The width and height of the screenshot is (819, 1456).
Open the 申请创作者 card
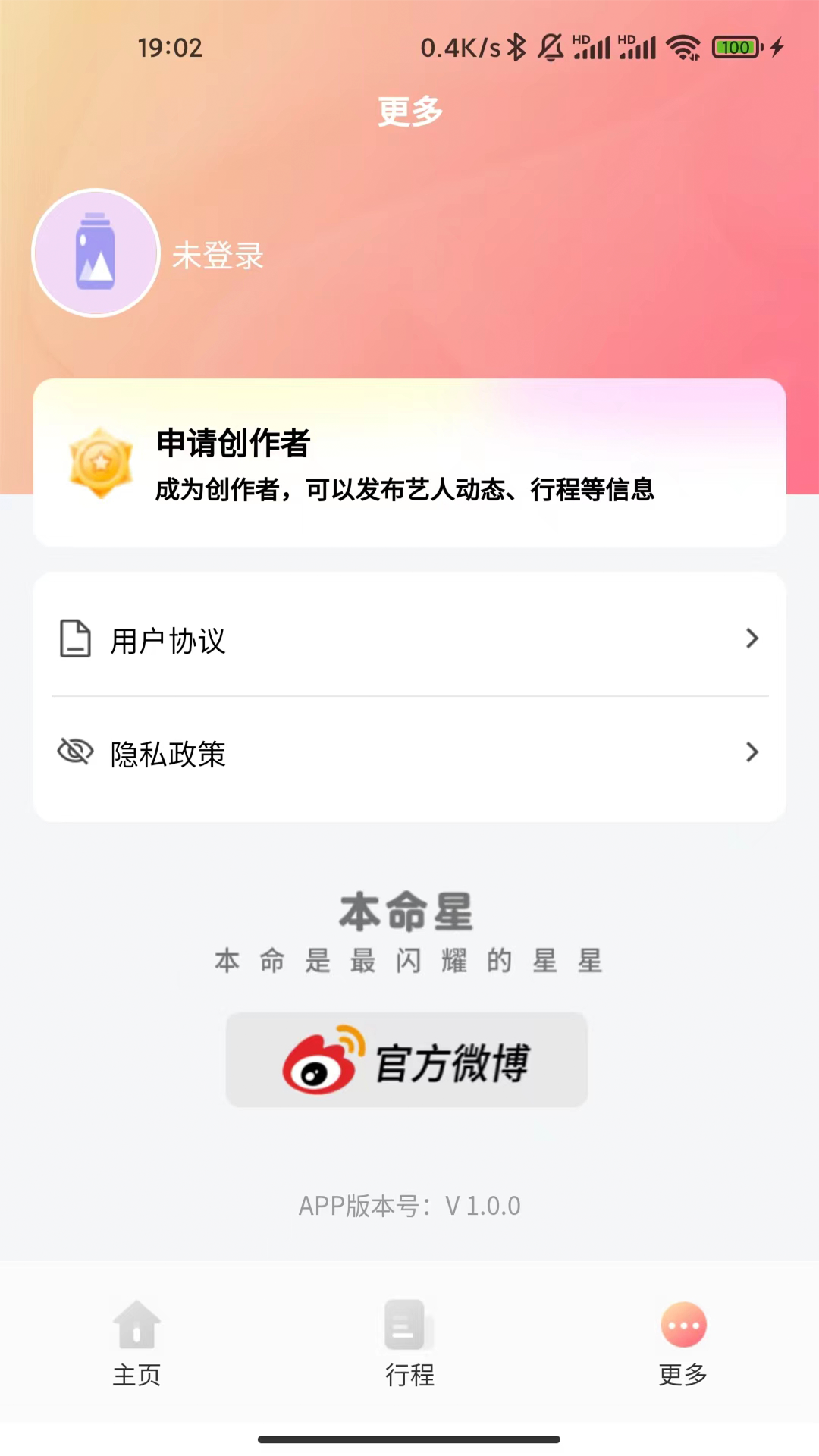[x=409, y=463]
